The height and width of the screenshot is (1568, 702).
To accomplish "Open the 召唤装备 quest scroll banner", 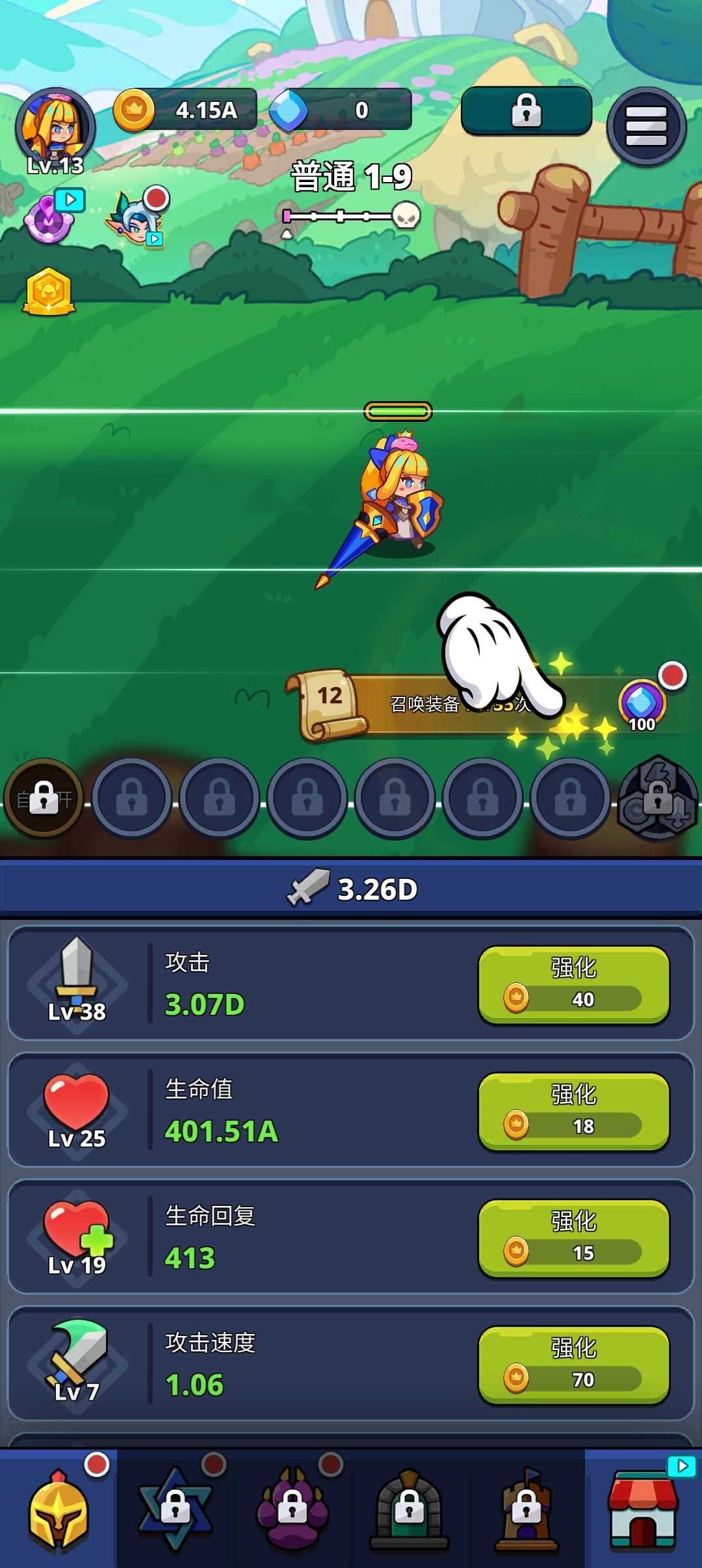I will (x=455, y=704).
